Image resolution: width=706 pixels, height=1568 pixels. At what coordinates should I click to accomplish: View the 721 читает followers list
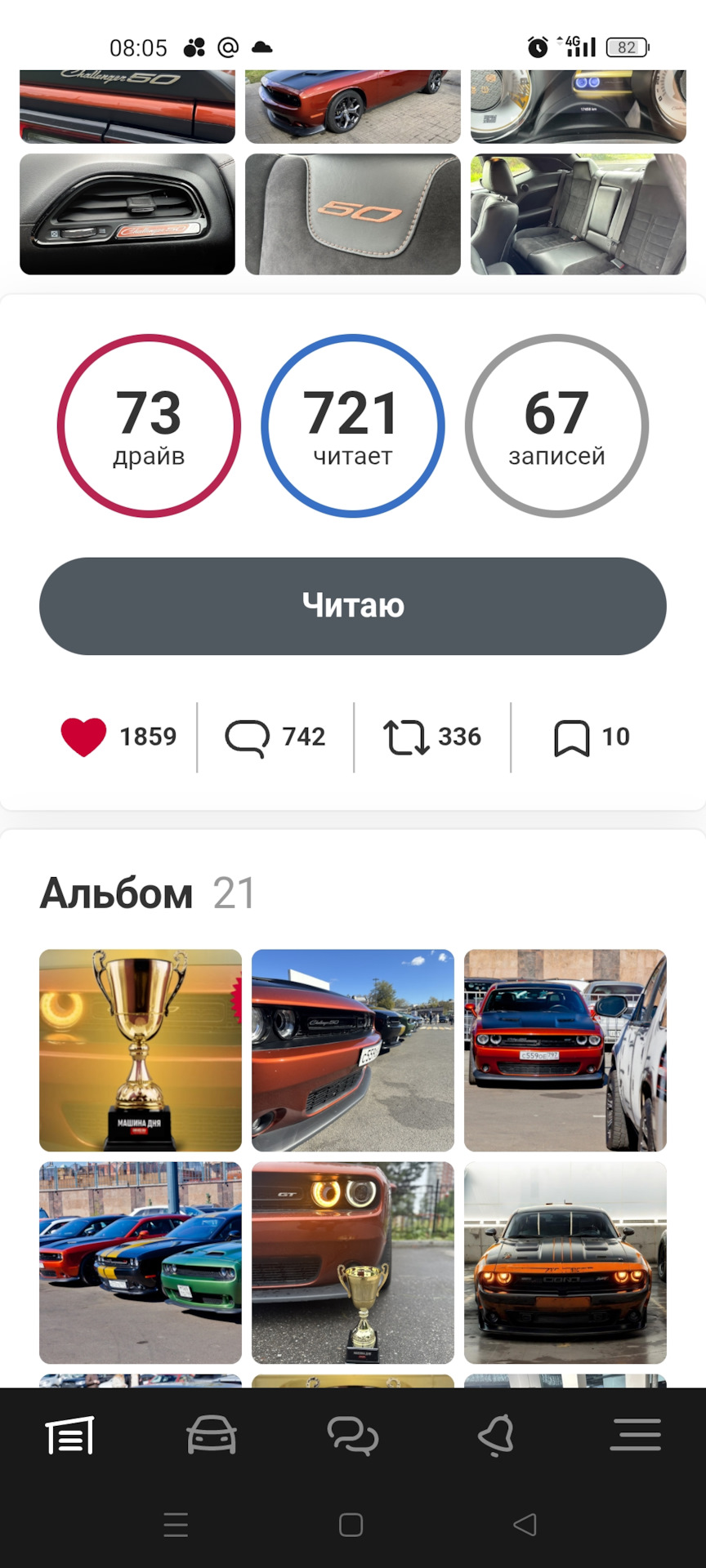(353, 425)
